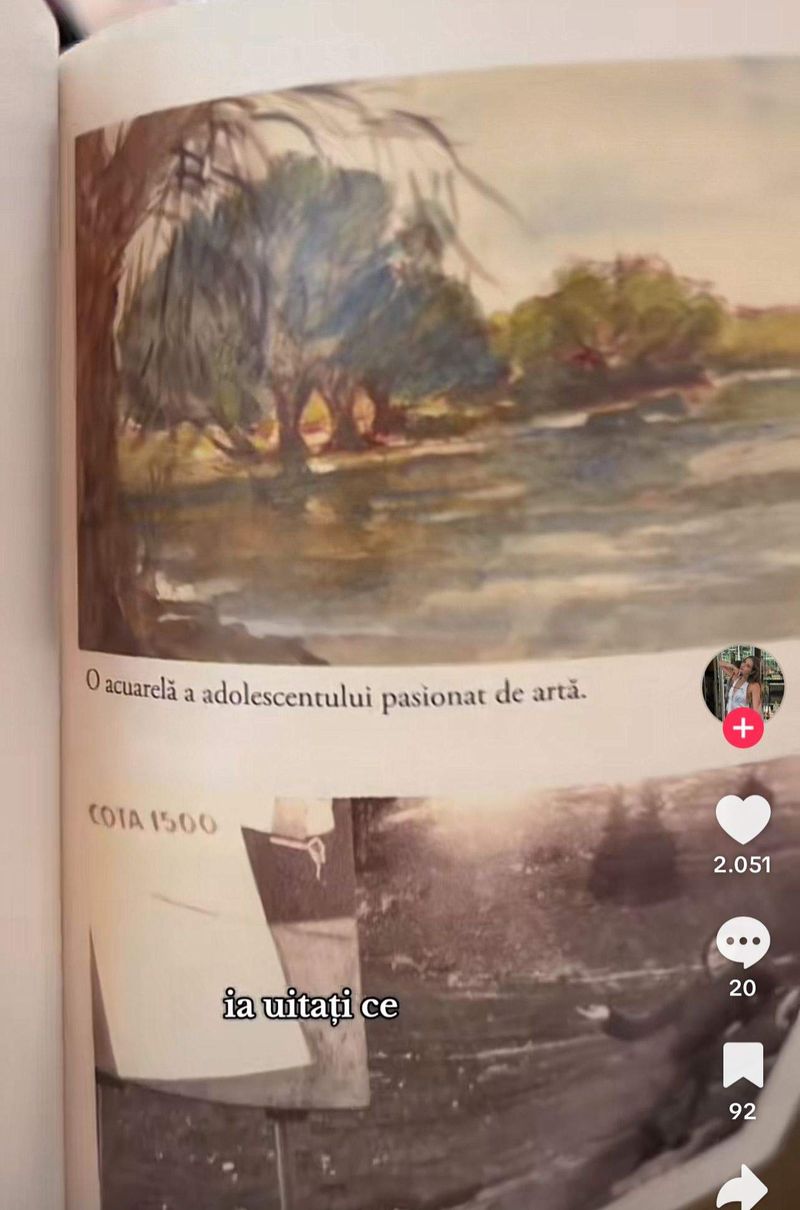Follow the creator with the plus button

point(743,728)
